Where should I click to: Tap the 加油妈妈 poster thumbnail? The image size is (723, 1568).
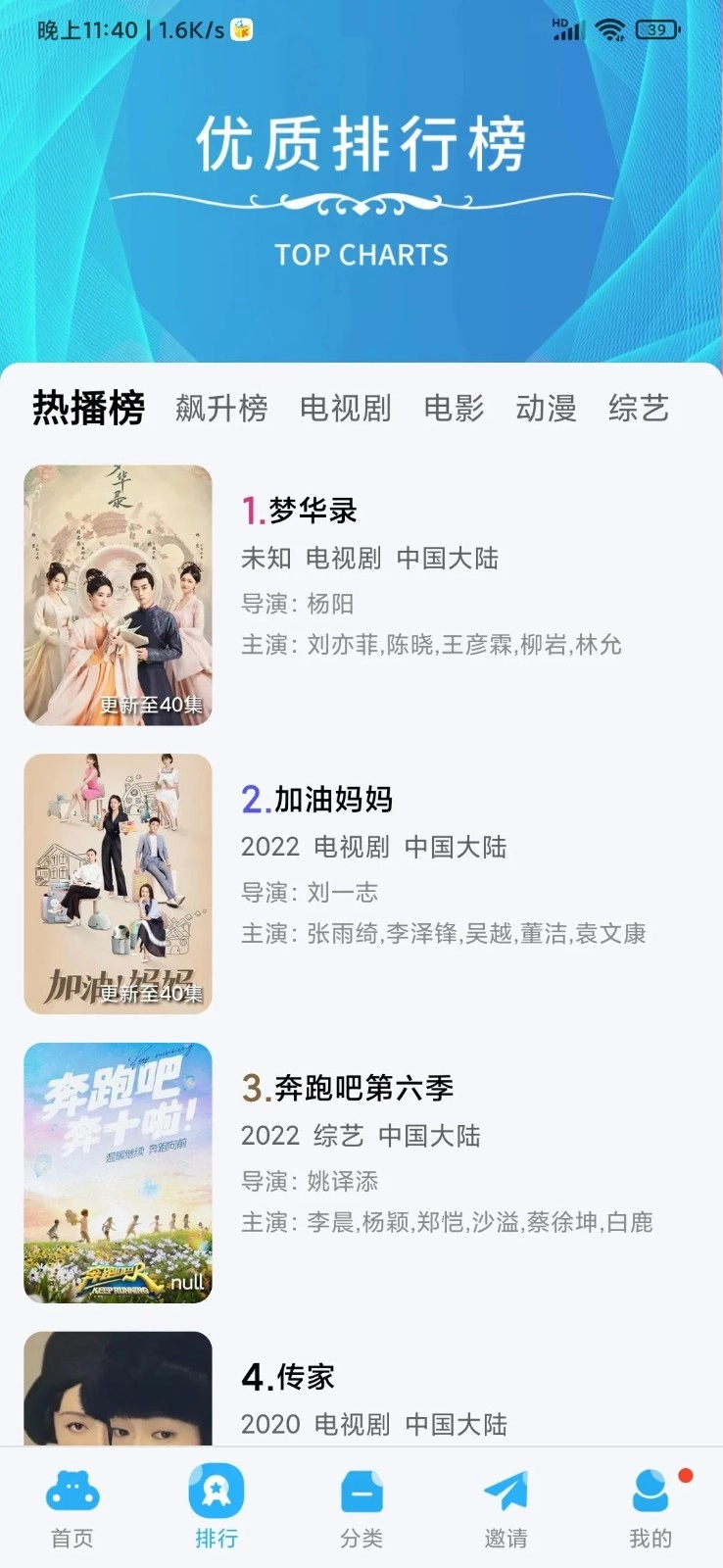click(118, 883)
